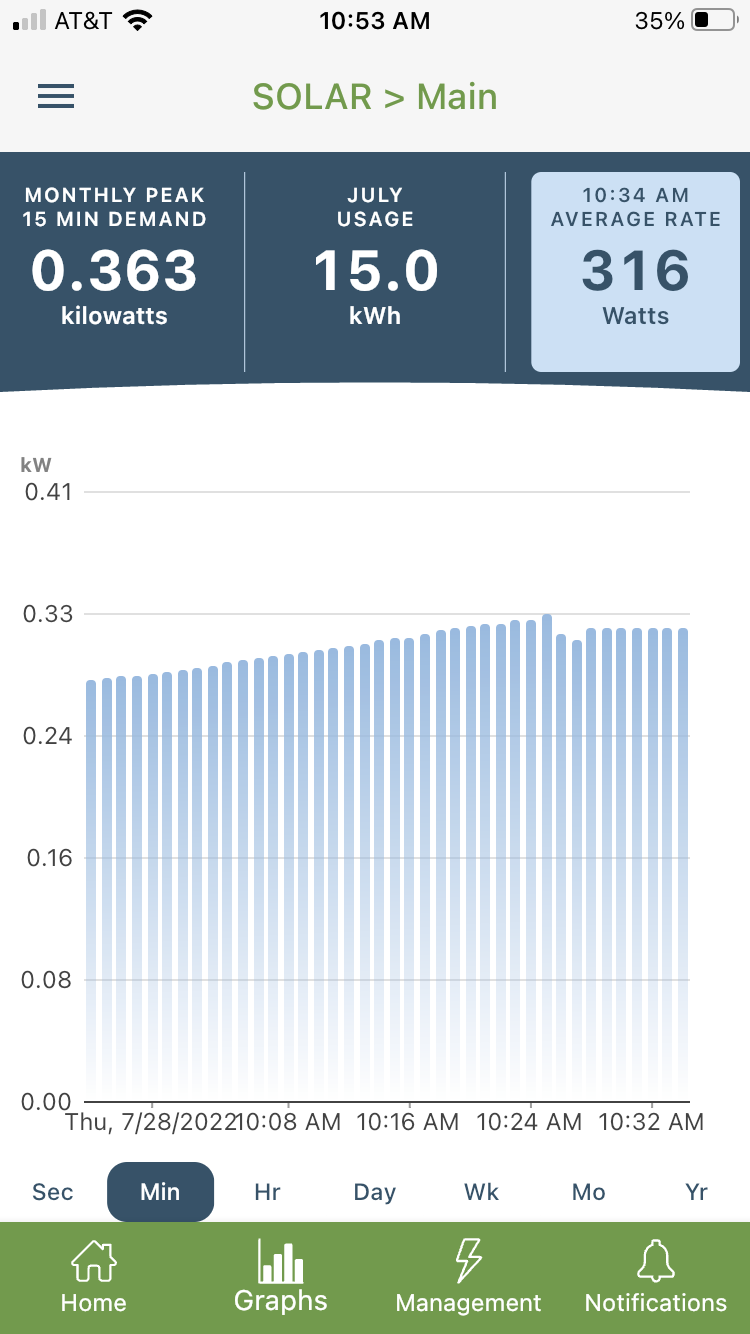Switch graph to Hr interval
Viewport: 750px width, 1334px height.
pyautogui.click(x=267, y=1192)
